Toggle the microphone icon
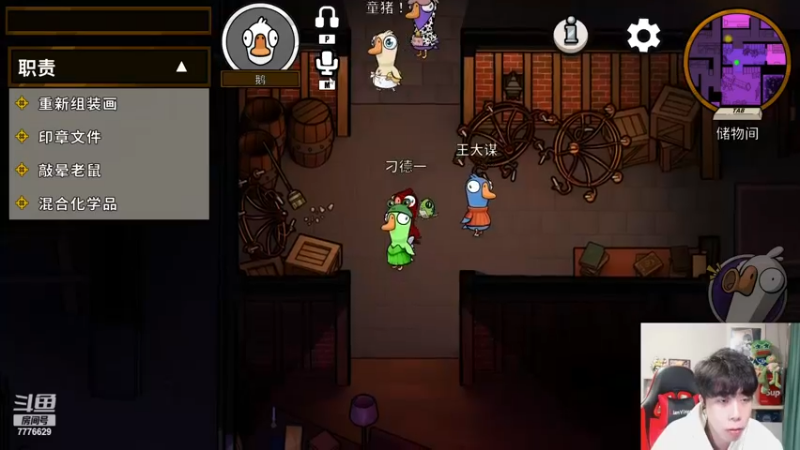 327,65
